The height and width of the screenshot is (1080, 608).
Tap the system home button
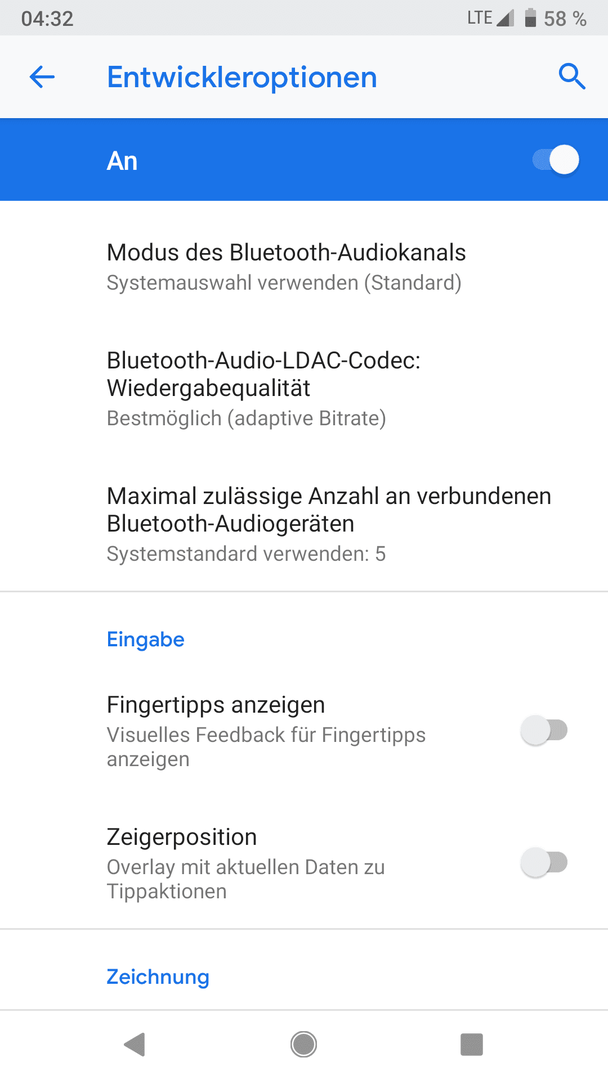(x=304, y=1044)
